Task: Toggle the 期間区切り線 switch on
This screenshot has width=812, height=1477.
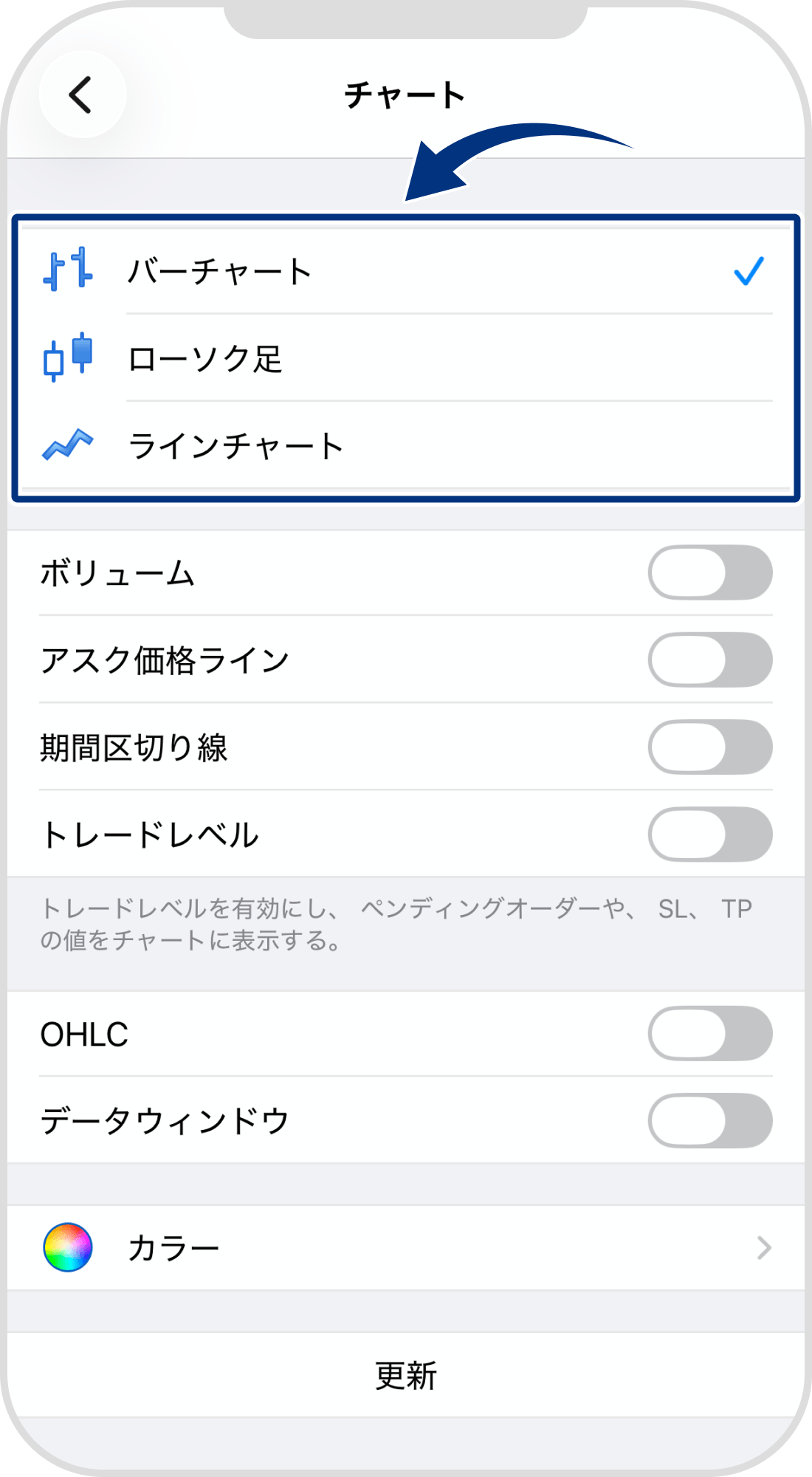Action: (709, 747)
